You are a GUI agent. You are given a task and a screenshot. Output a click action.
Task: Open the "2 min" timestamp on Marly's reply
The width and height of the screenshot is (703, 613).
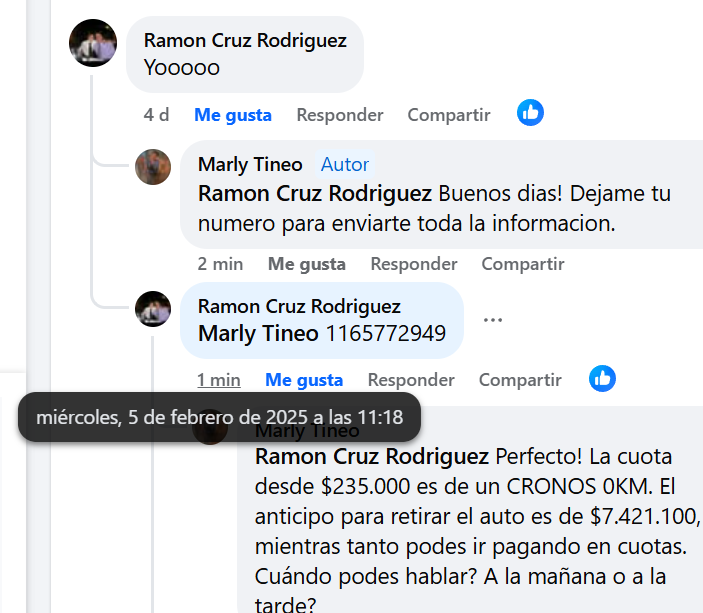(220, 264)
